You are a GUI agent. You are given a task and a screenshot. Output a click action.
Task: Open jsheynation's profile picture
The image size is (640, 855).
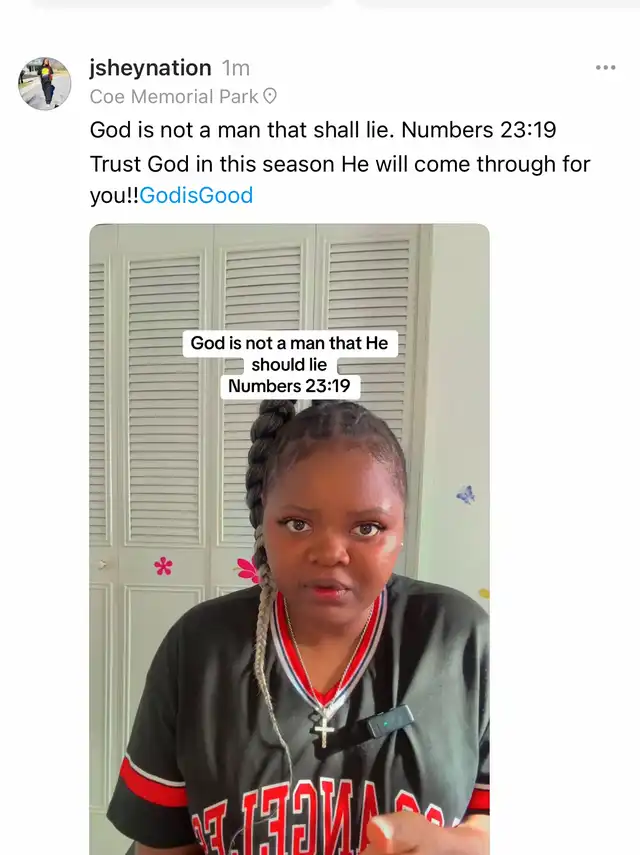(x=45, y=83)
